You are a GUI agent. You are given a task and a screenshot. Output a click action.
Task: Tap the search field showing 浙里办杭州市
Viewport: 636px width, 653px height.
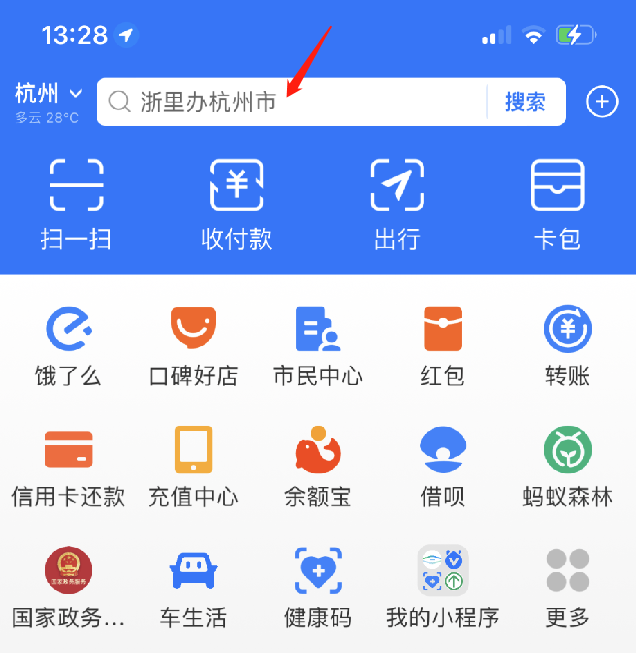tap(290, 102)
